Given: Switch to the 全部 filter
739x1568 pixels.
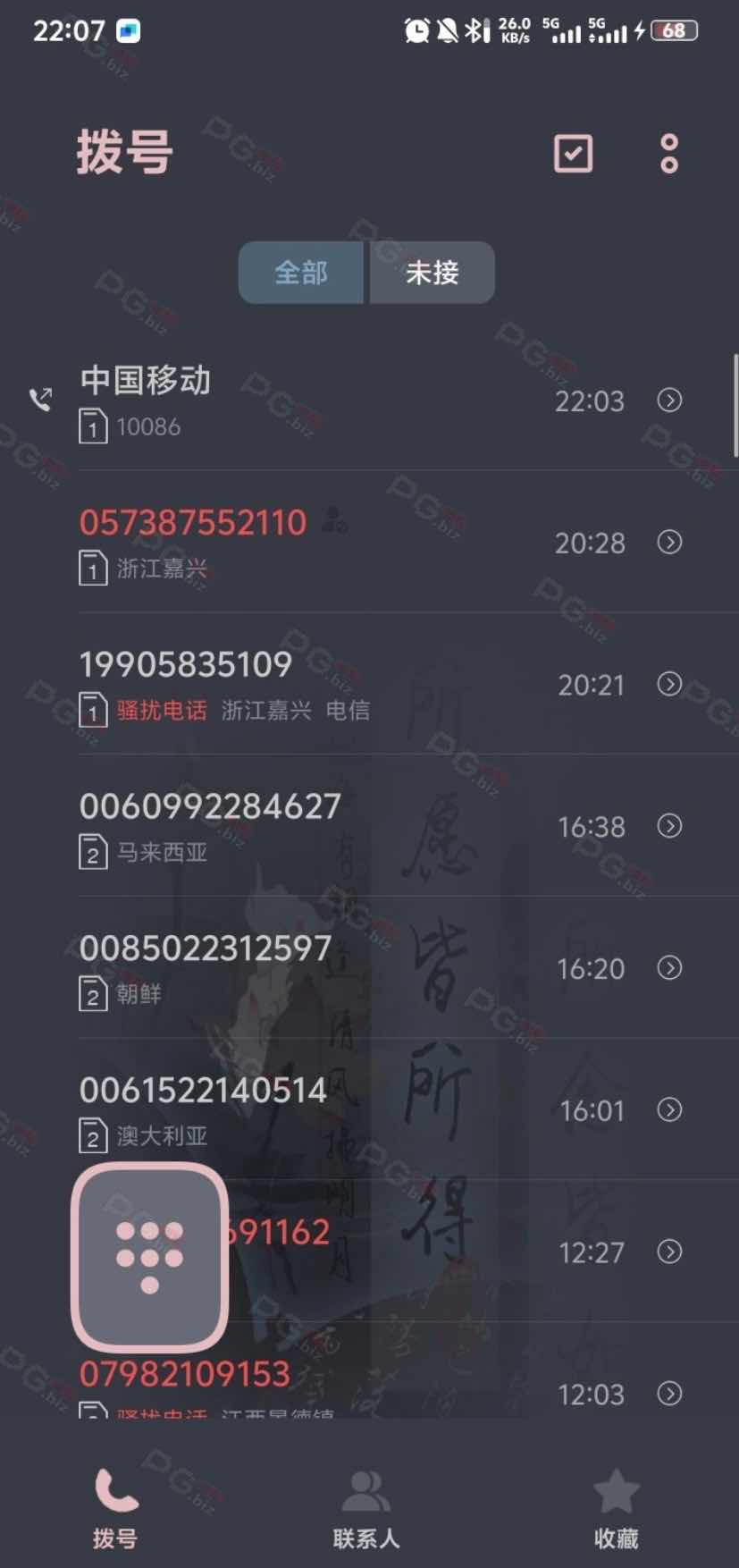Looking at the screenshot, I should (301, 272).
